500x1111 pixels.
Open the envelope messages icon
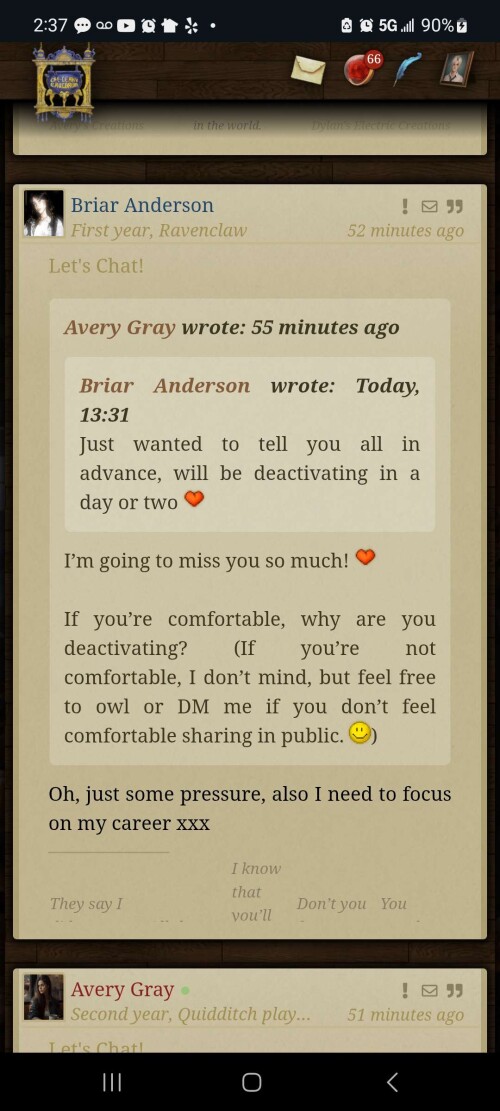[308, 69]
